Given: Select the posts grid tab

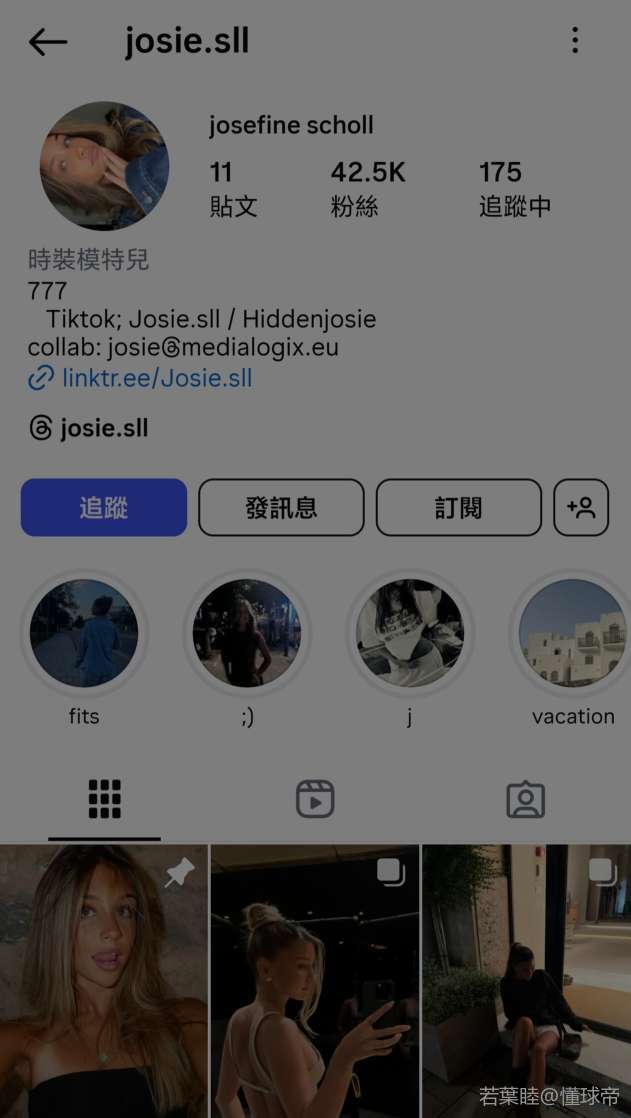Looking at the screenshot, I should tap(104, 799).
